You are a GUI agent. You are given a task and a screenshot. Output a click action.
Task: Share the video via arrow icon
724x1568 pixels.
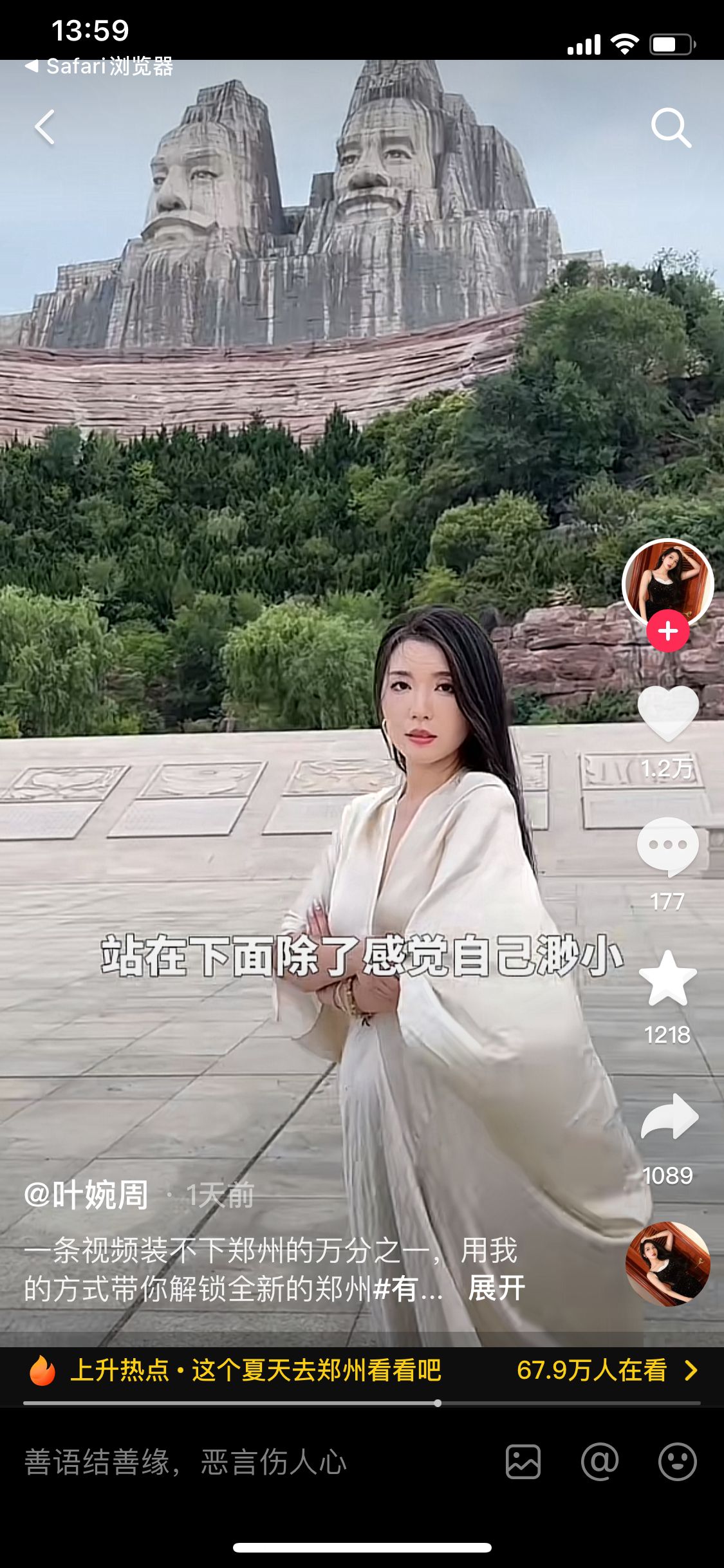pyautogui.click(x=669, y=1117)
